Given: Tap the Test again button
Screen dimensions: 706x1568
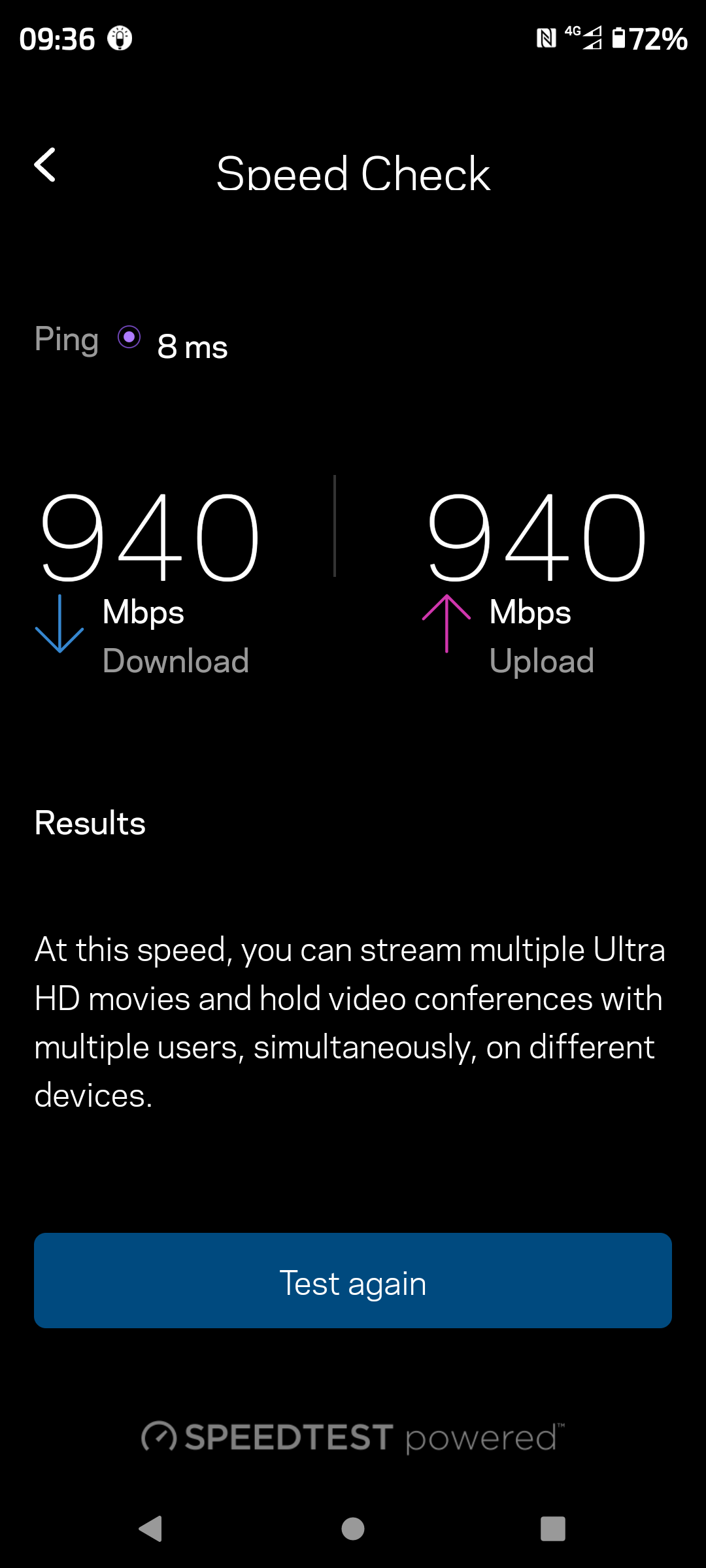Looking at the screenshot, I should pos(353,1281).
